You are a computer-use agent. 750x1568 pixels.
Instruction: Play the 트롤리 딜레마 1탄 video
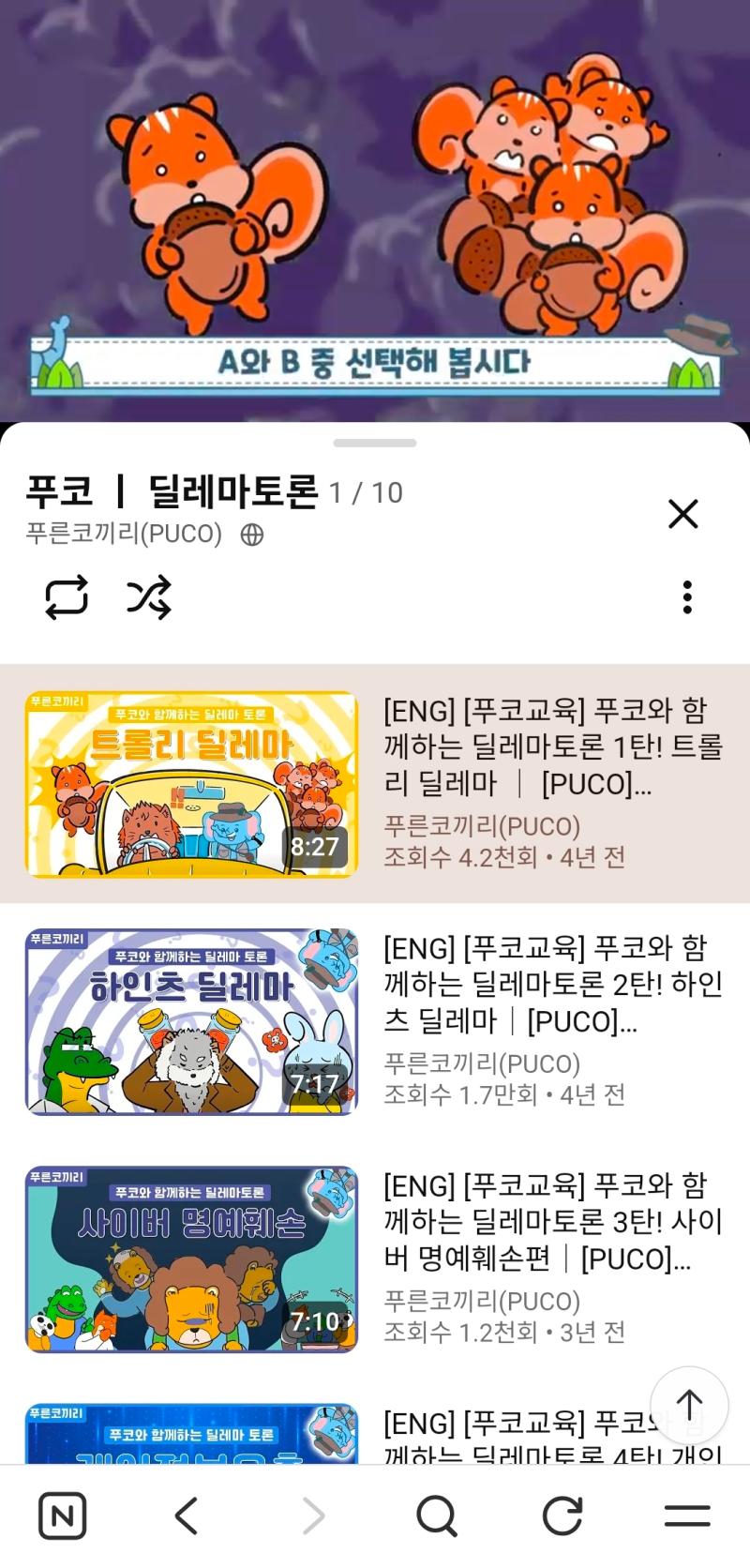tap(191, 784)
